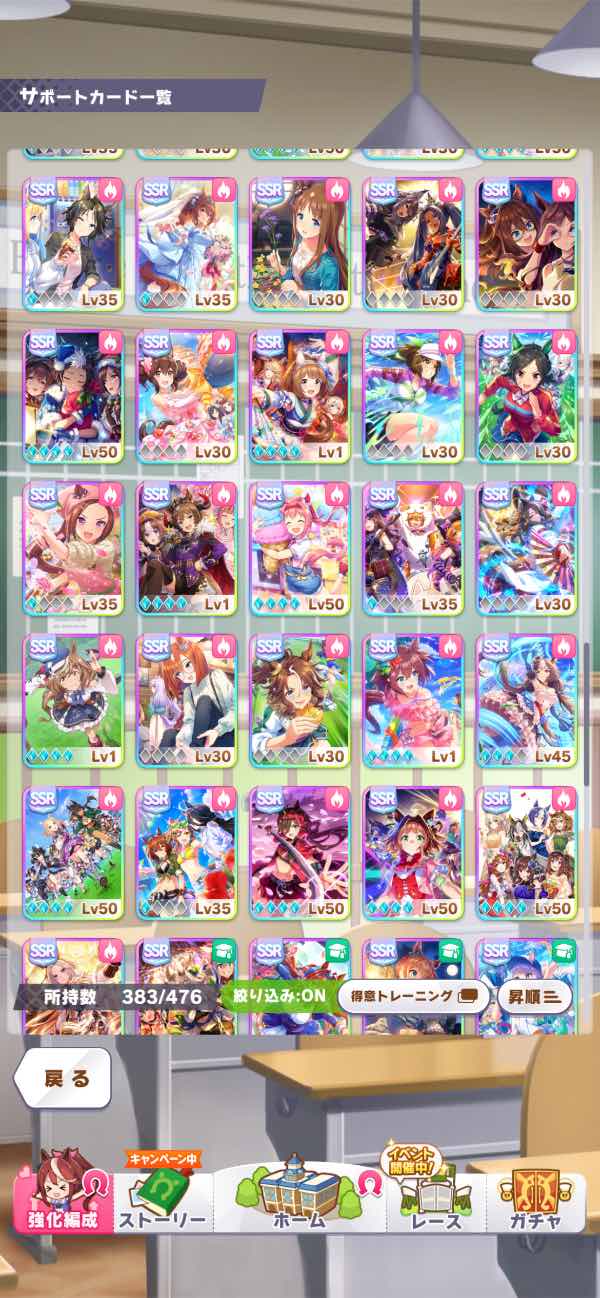The height and width of the screenshot is (1298, 600).
Task: Go to the ストーリー tab
Action: click(162, 1200)
